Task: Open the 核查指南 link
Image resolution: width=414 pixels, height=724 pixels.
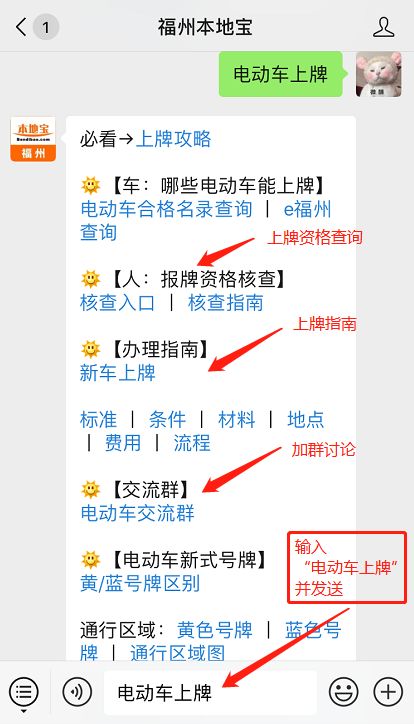Action: tap(226, 303)
